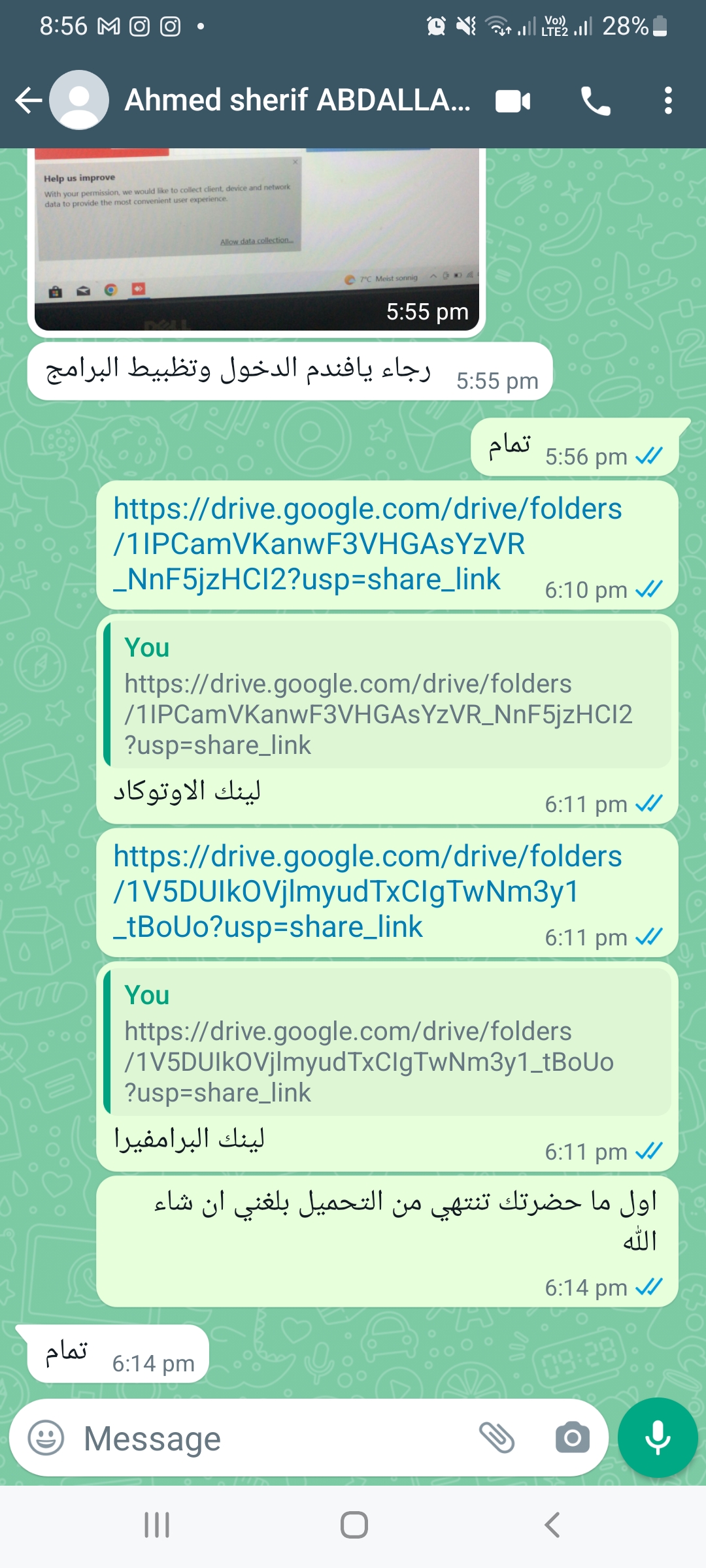Screen dimensions: 706x1568
Task: Jump to quoted message above لينك البرامفيرا
Action: pos(387,1041)
